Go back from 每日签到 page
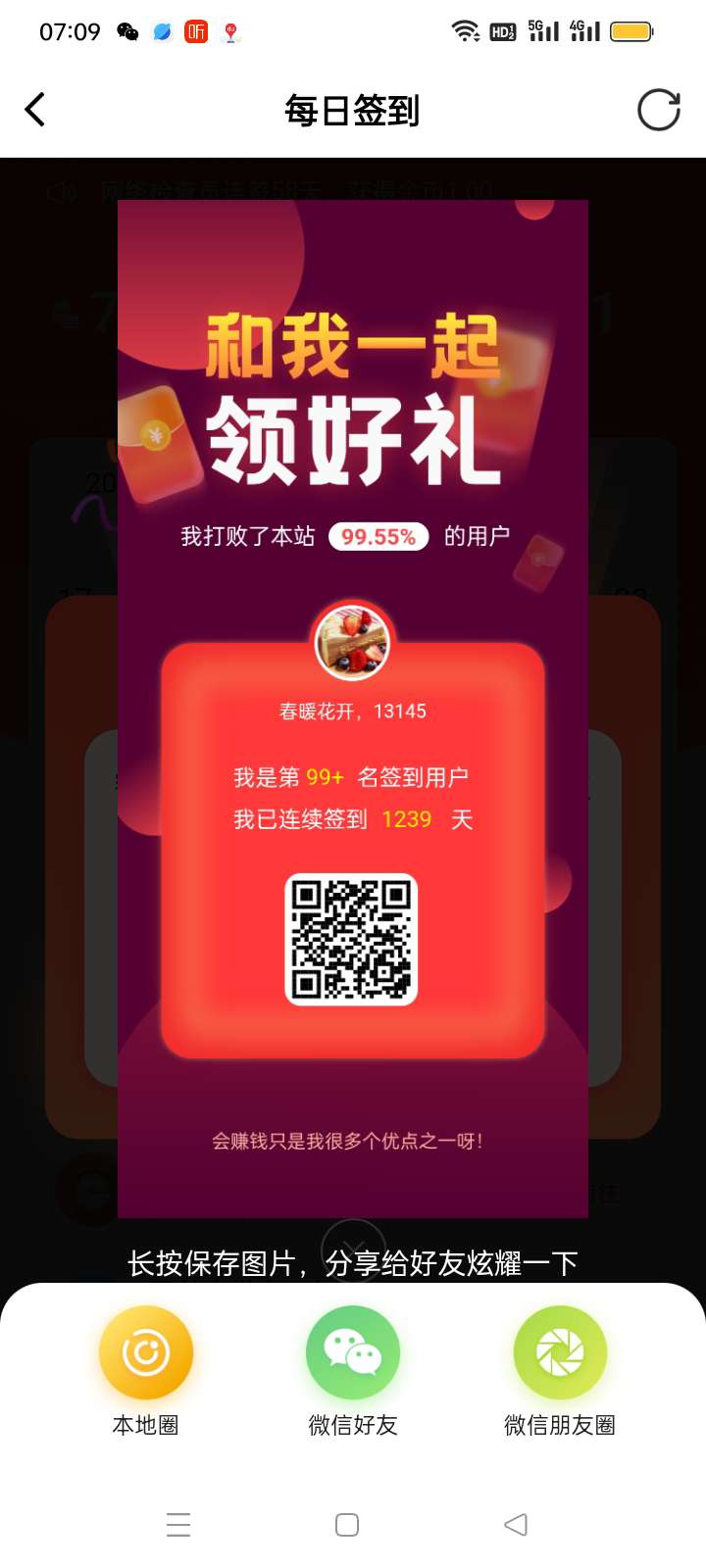Screen dimensions: 706x1568 coord(35,110)
